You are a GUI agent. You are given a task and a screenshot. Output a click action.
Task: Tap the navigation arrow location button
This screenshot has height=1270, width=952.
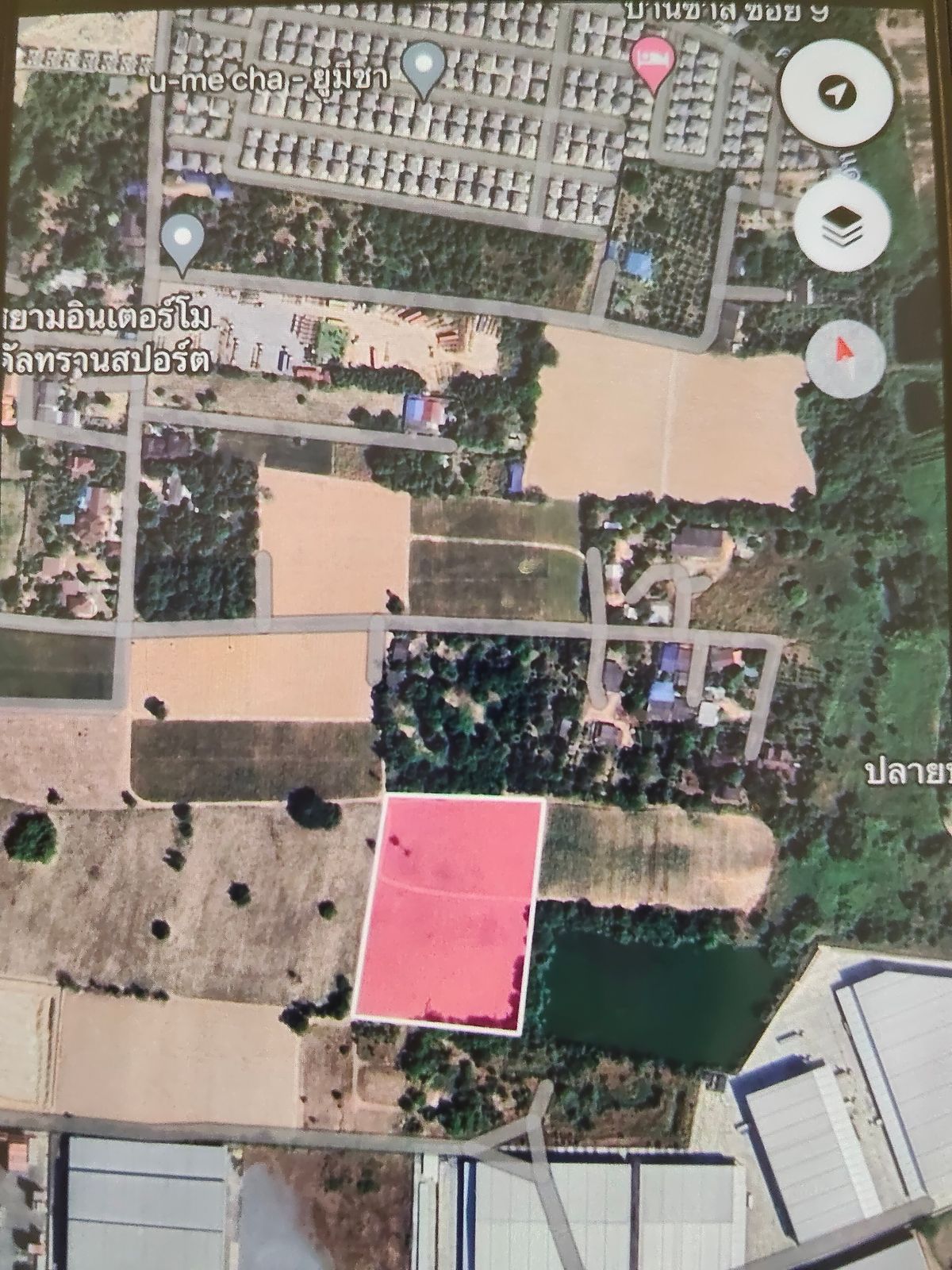pyautogui.click(x=836, y=95)
